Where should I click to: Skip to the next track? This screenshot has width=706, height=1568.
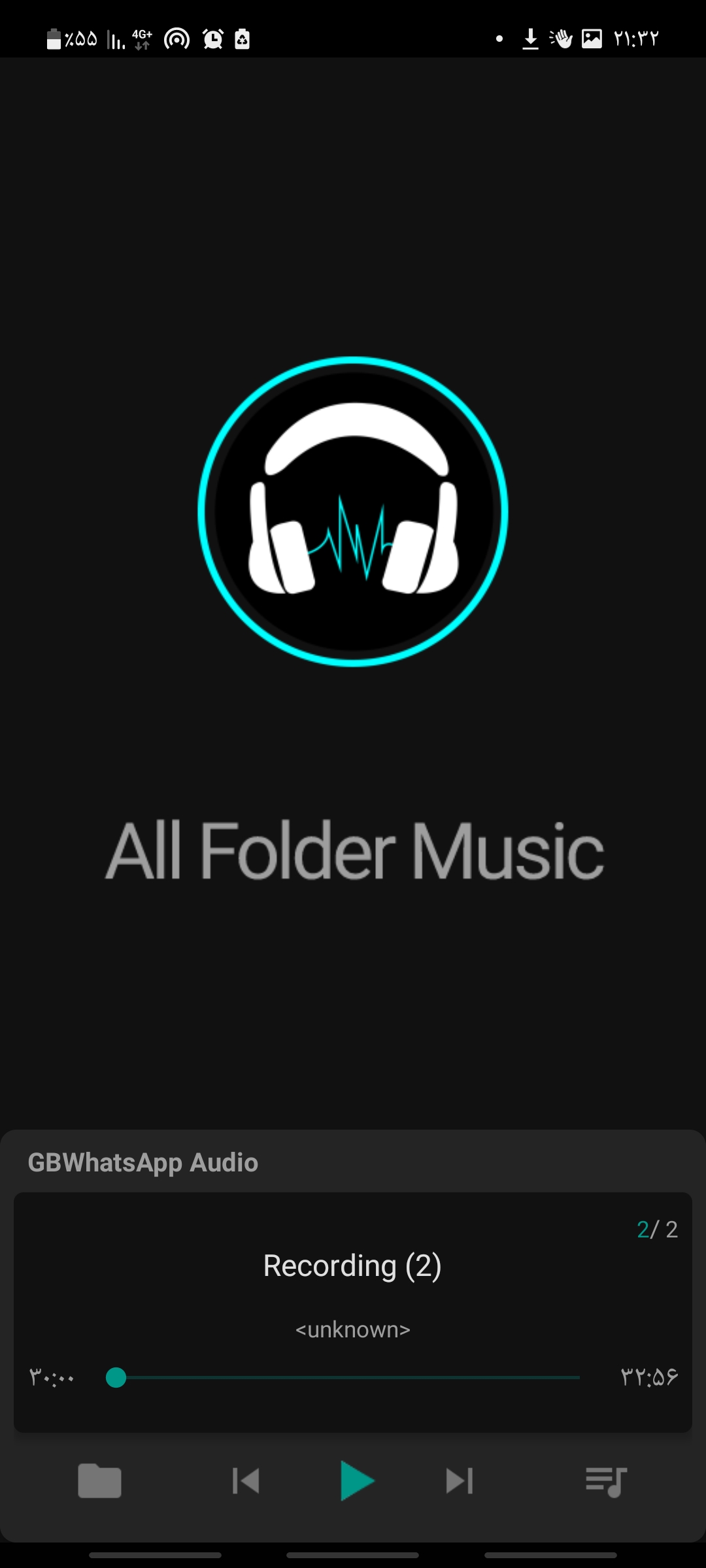459,1480
